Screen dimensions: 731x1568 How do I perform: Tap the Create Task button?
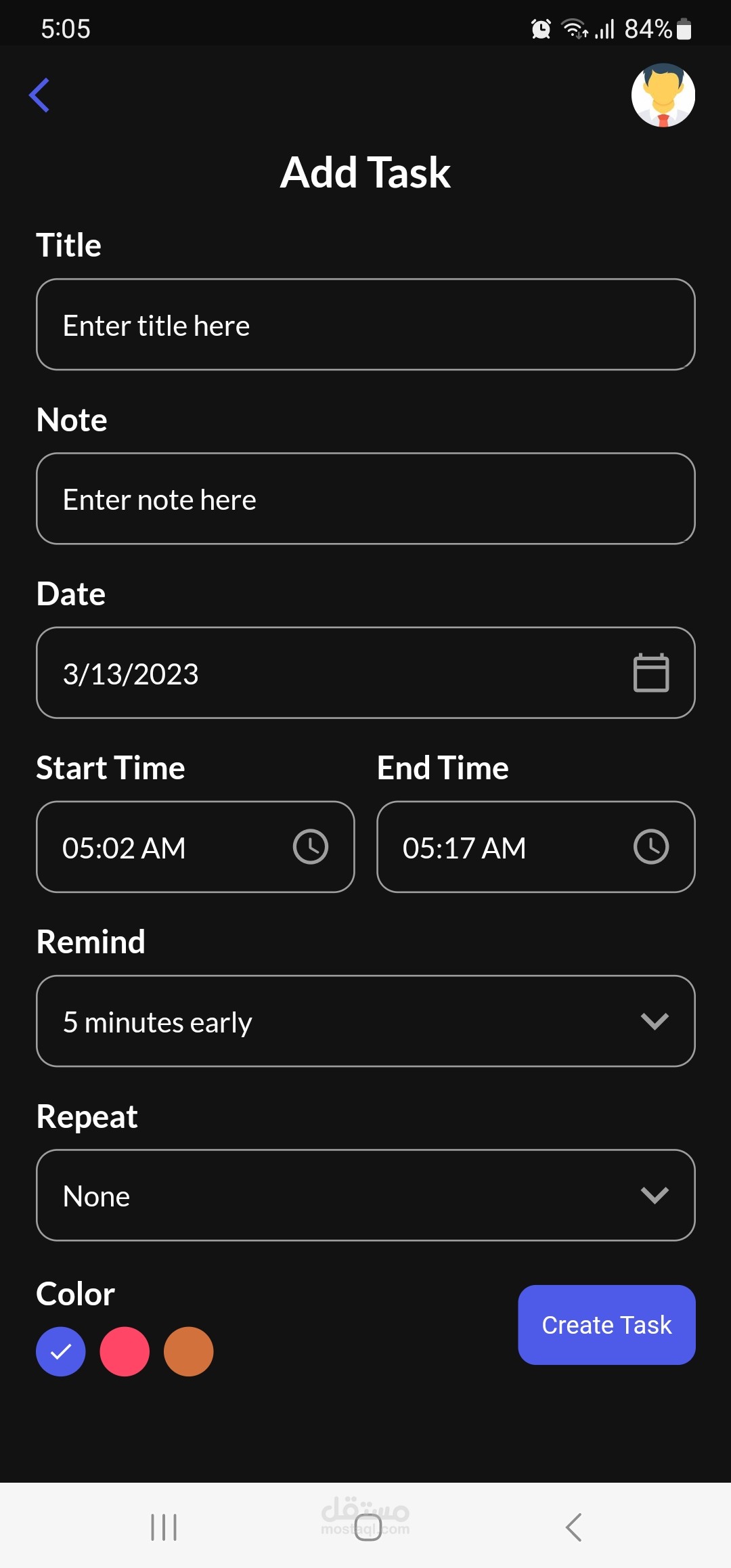pyautogui.click(x=606, y=1325)
